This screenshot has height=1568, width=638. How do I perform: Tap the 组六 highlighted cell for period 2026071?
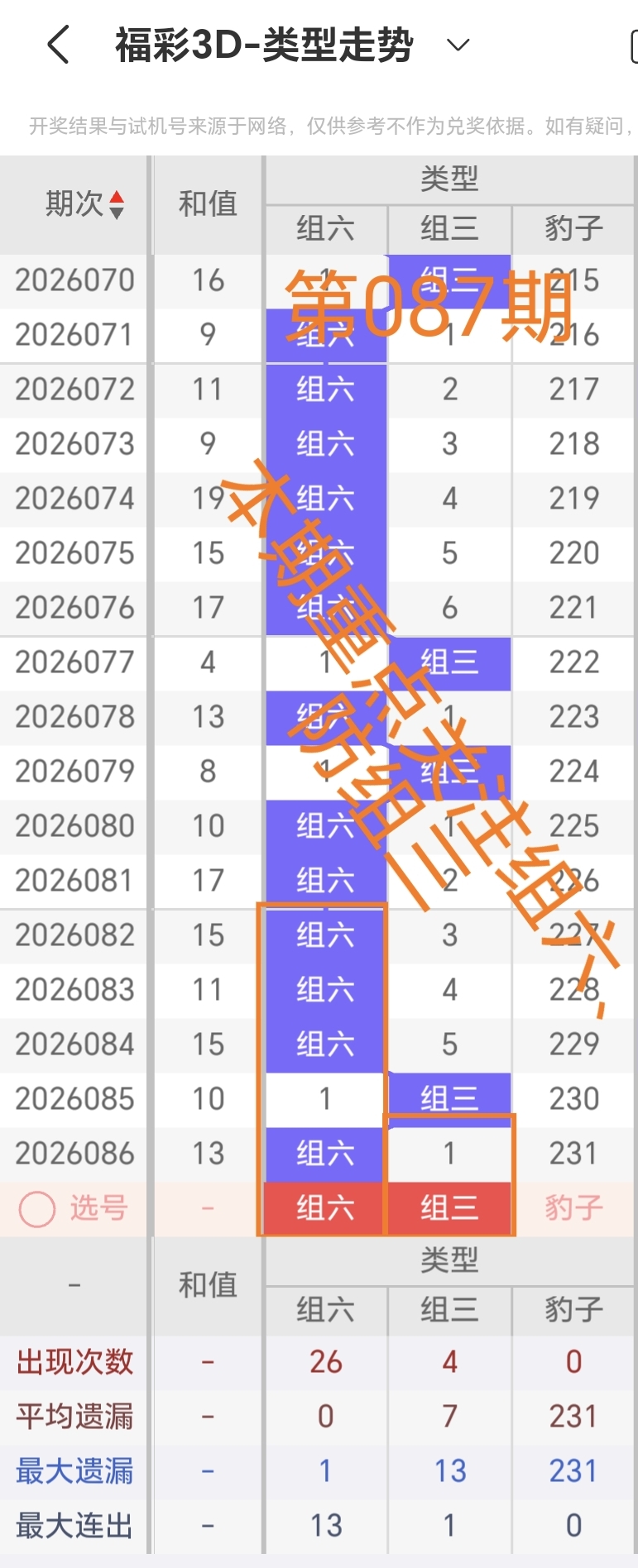tap(324, 335)
